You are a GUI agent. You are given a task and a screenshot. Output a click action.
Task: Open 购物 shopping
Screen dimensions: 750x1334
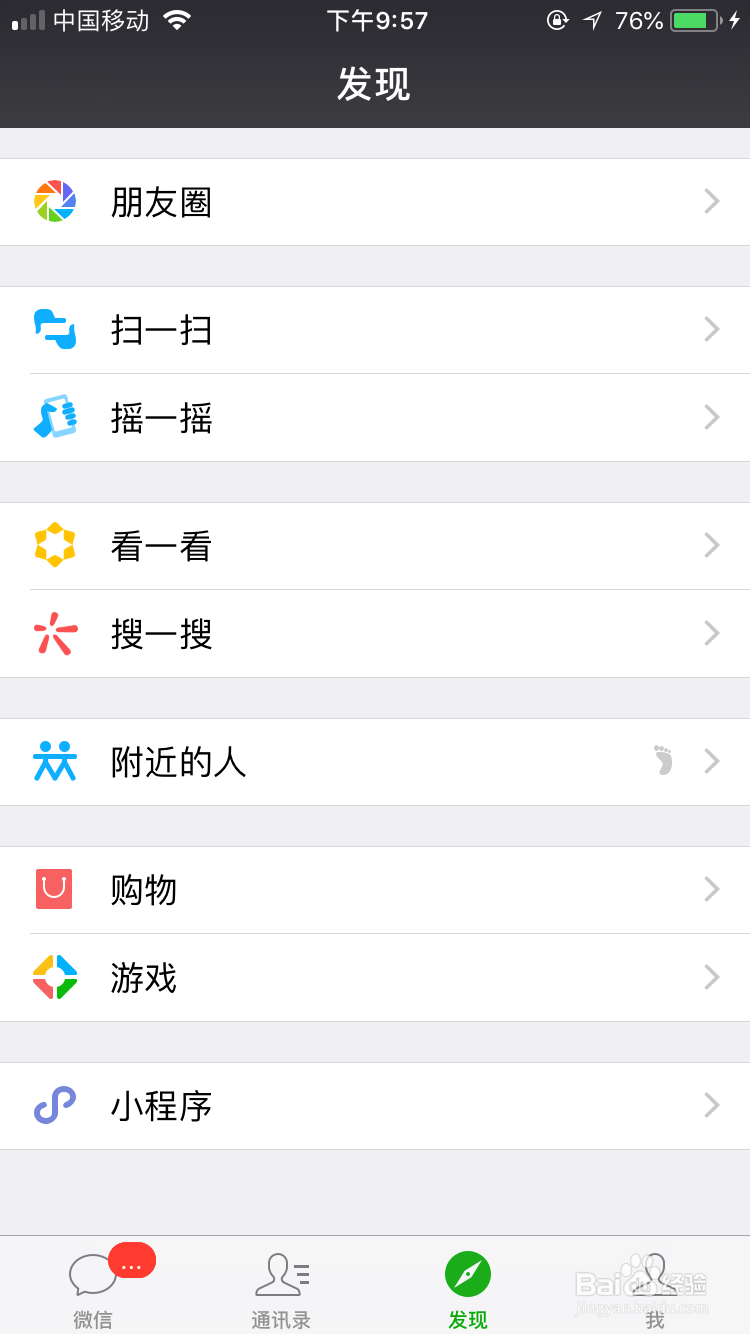click(375, 890)
